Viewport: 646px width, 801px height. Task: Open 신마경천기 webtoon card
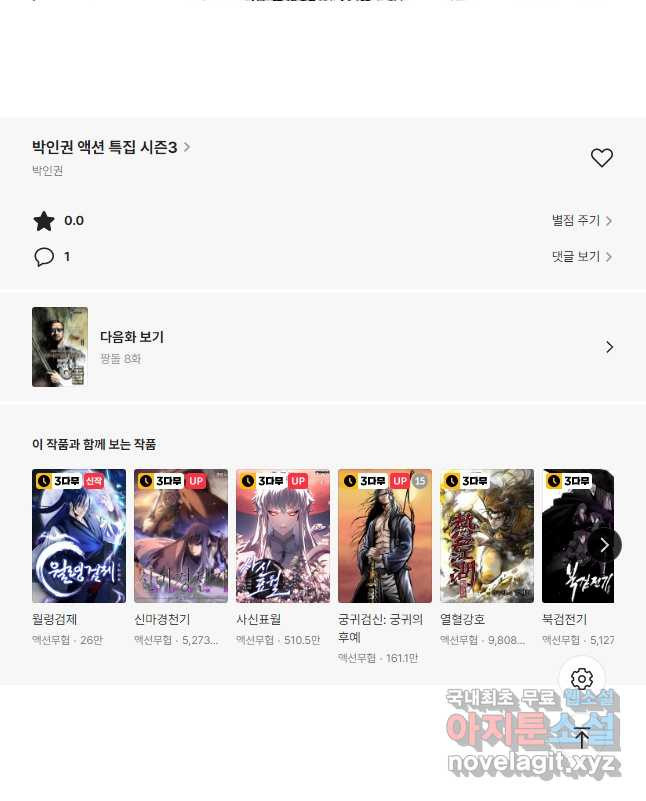click(x=181, y=536)
